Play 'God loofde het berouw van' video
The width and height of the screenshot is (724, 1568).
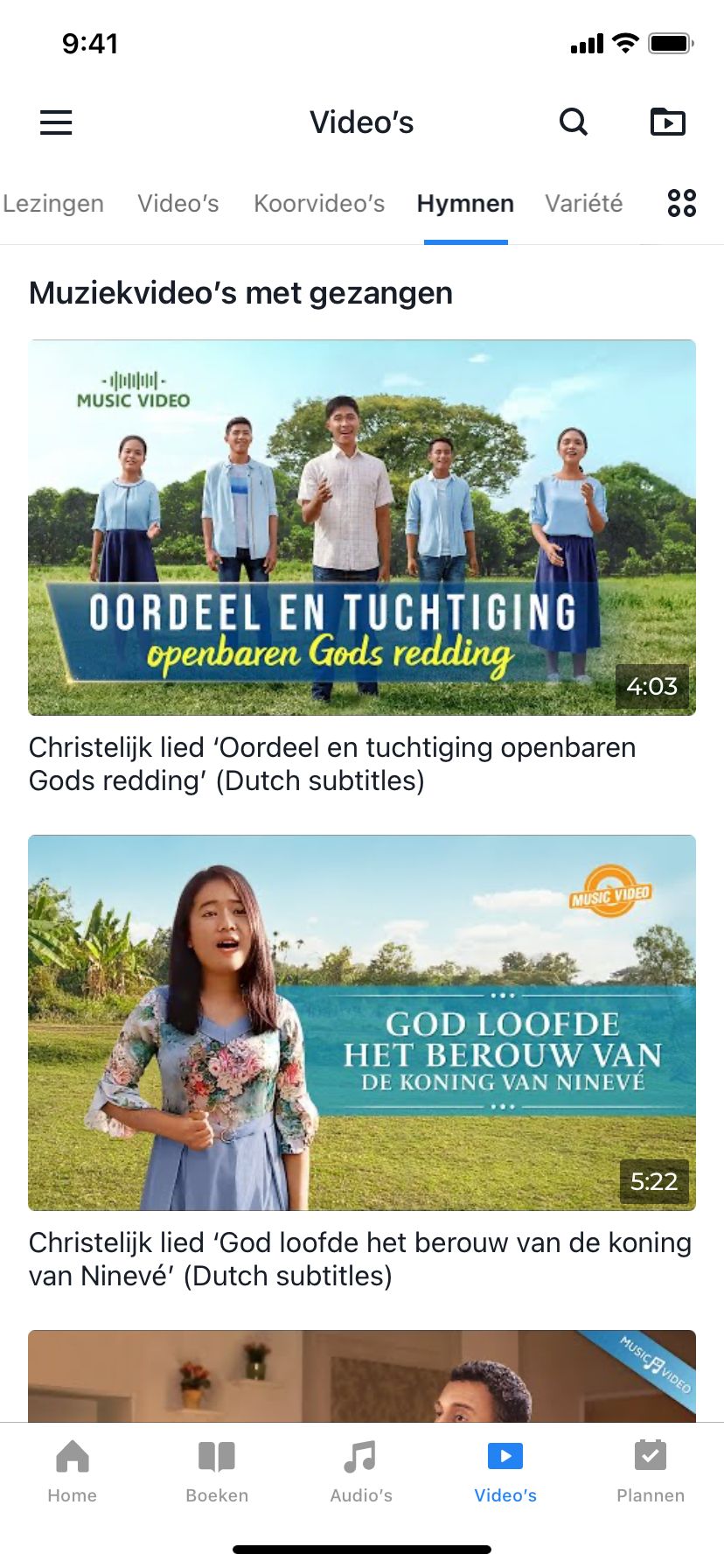362,1023
